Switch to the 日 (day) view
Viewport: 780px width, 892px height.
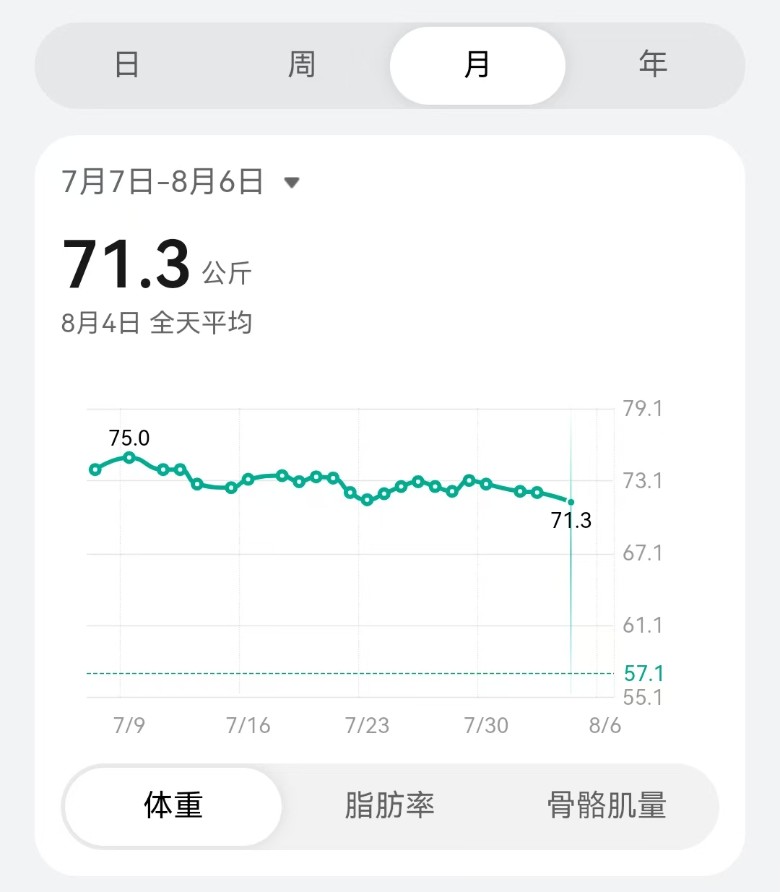click(x=126, y=65)
